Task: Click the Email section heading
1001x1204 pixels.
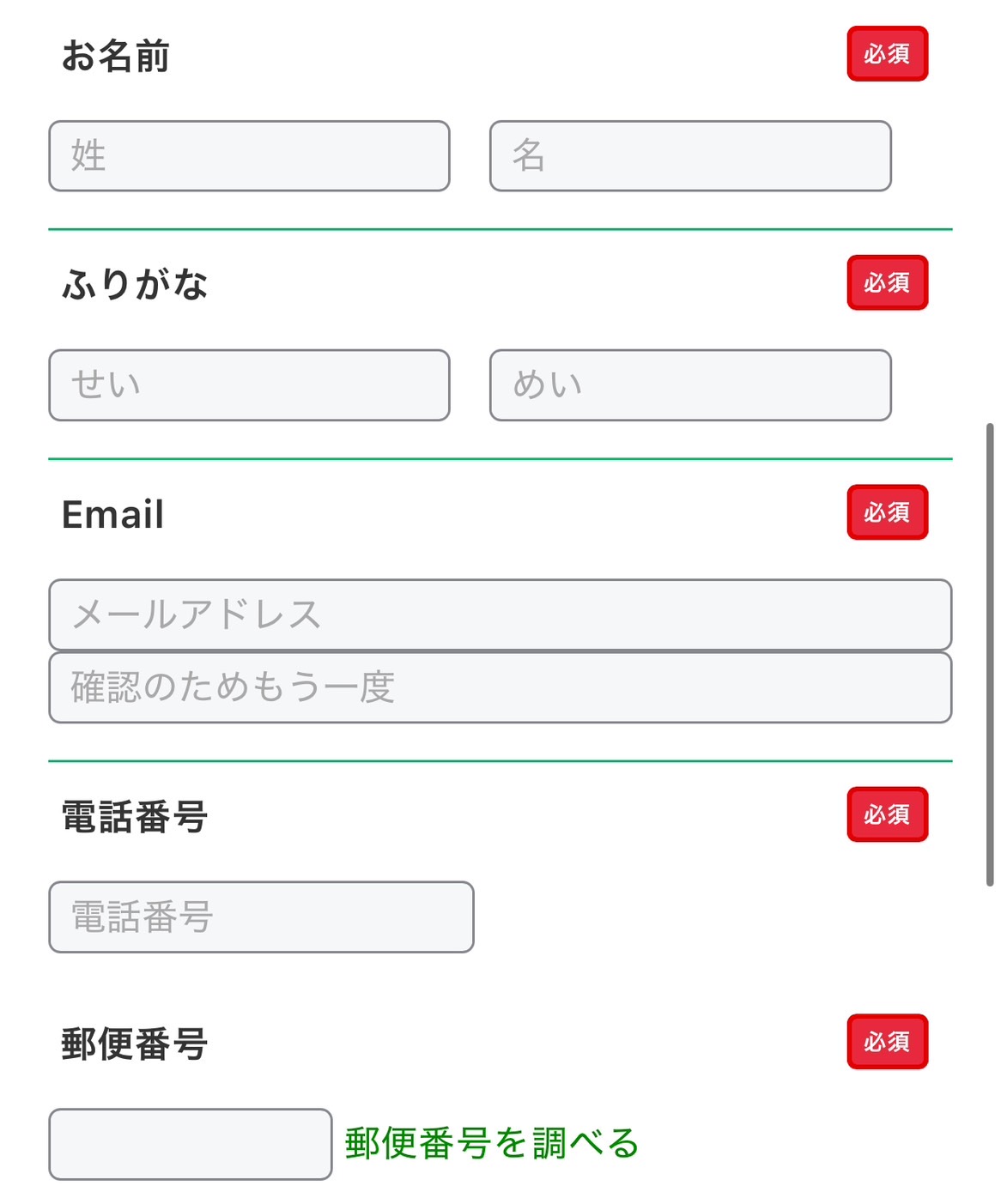Action: coord(113,514)
